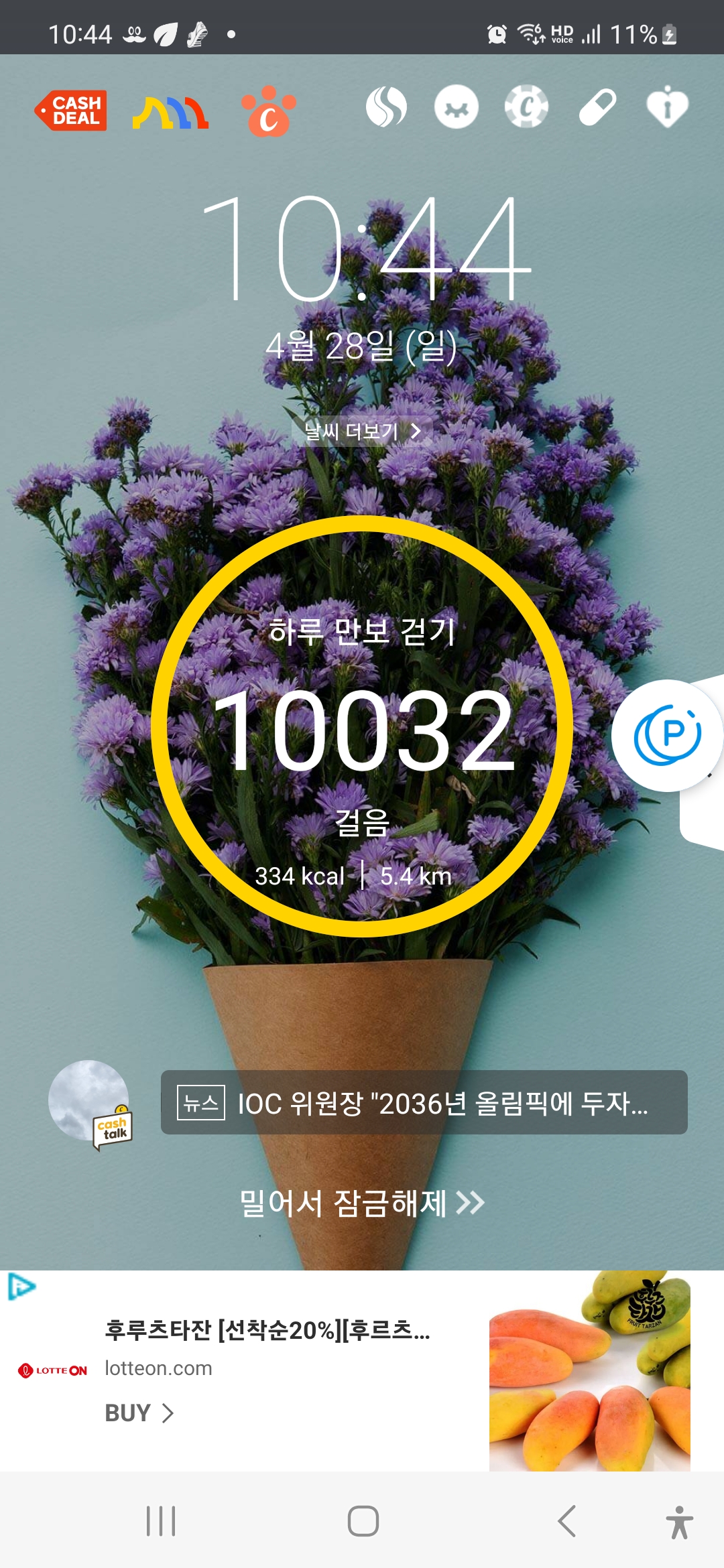Tap the pill capsule icon

597,107
